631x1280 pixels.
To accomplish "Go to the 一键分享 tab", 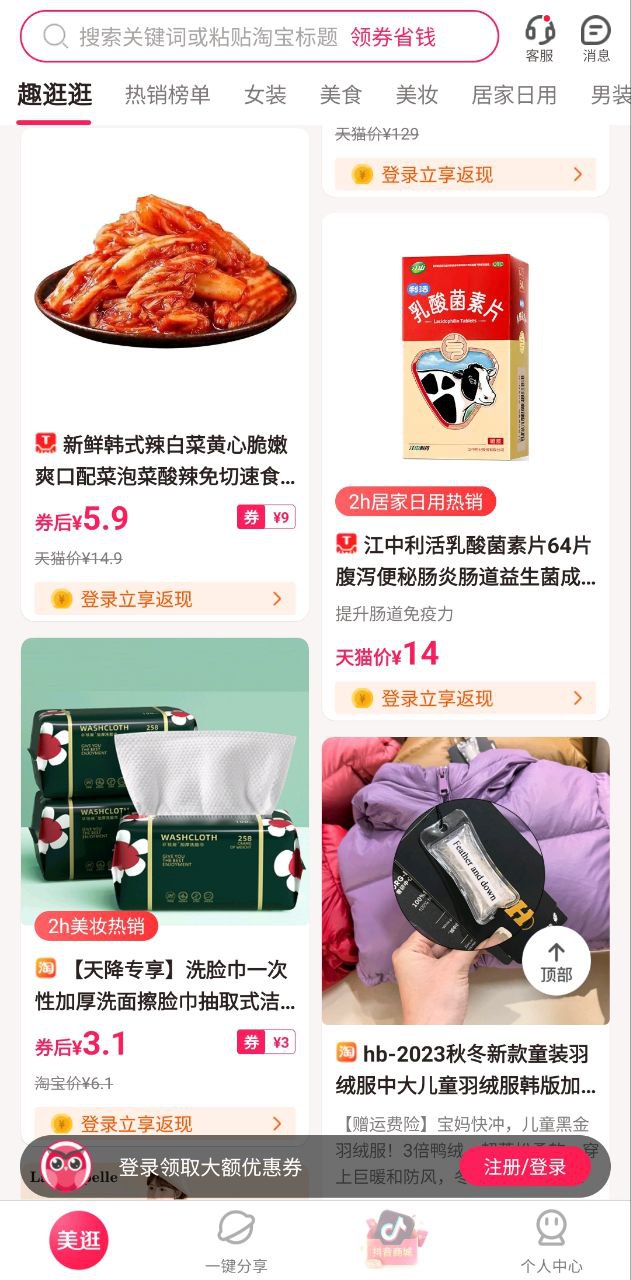I will pyautogui.click(x=236, y=1240).
